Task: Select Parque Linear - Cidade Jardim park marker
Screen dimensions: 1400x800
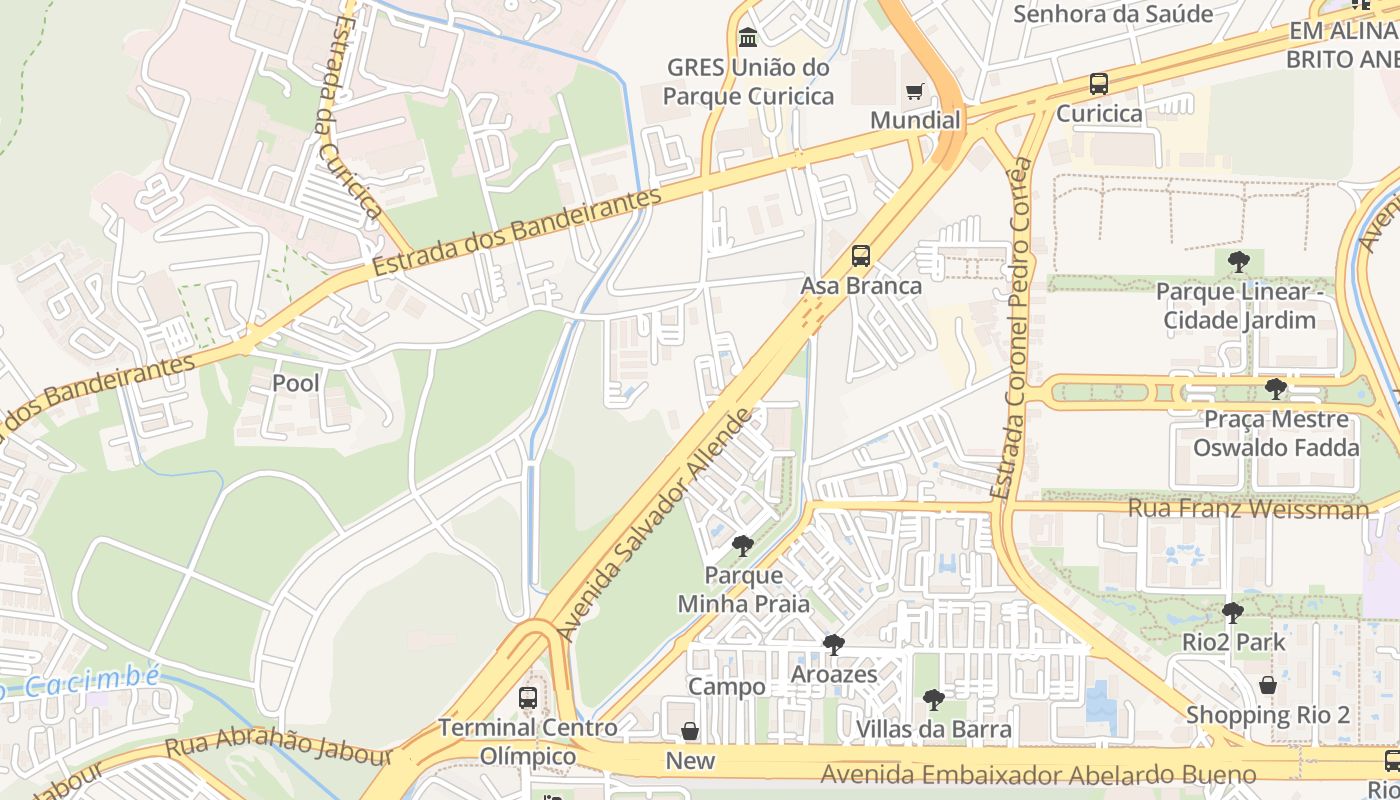Action: click(x=1239, y=263)
